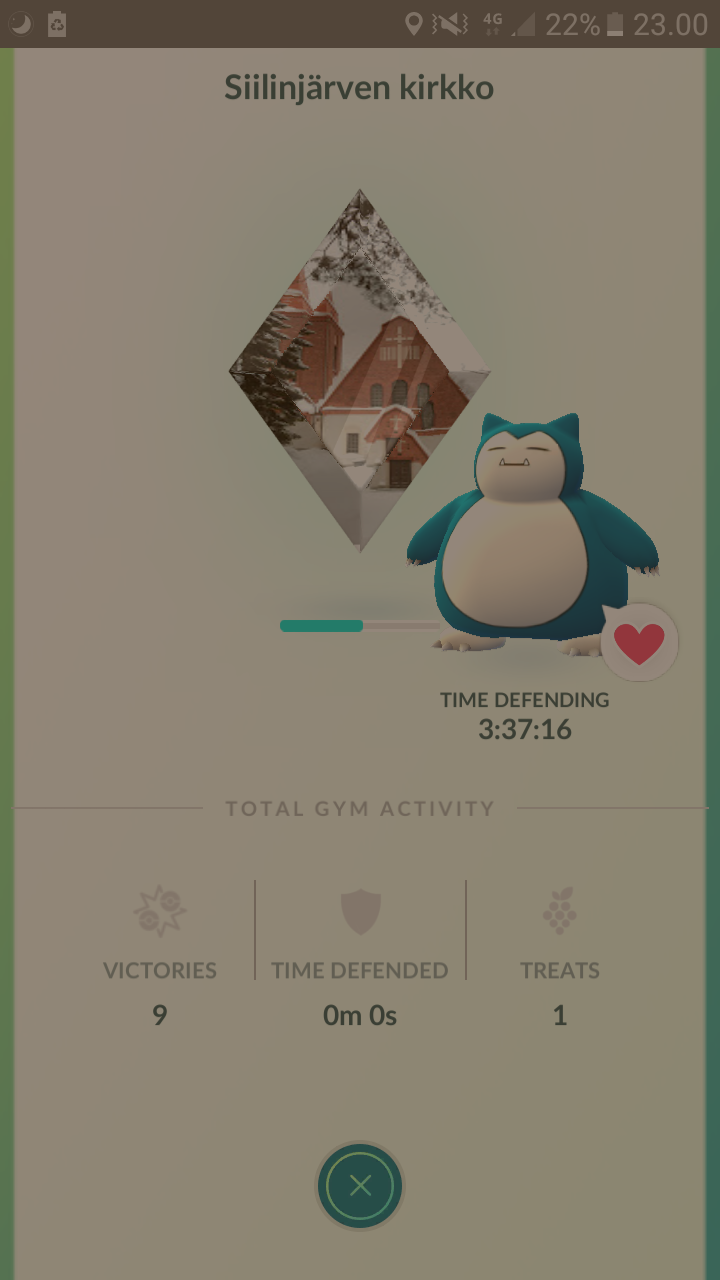The height and width of the screenshot is (1280, 720).
Task: Open the Siilinjärven kirkko gym photo
Action: coord(360,370)
